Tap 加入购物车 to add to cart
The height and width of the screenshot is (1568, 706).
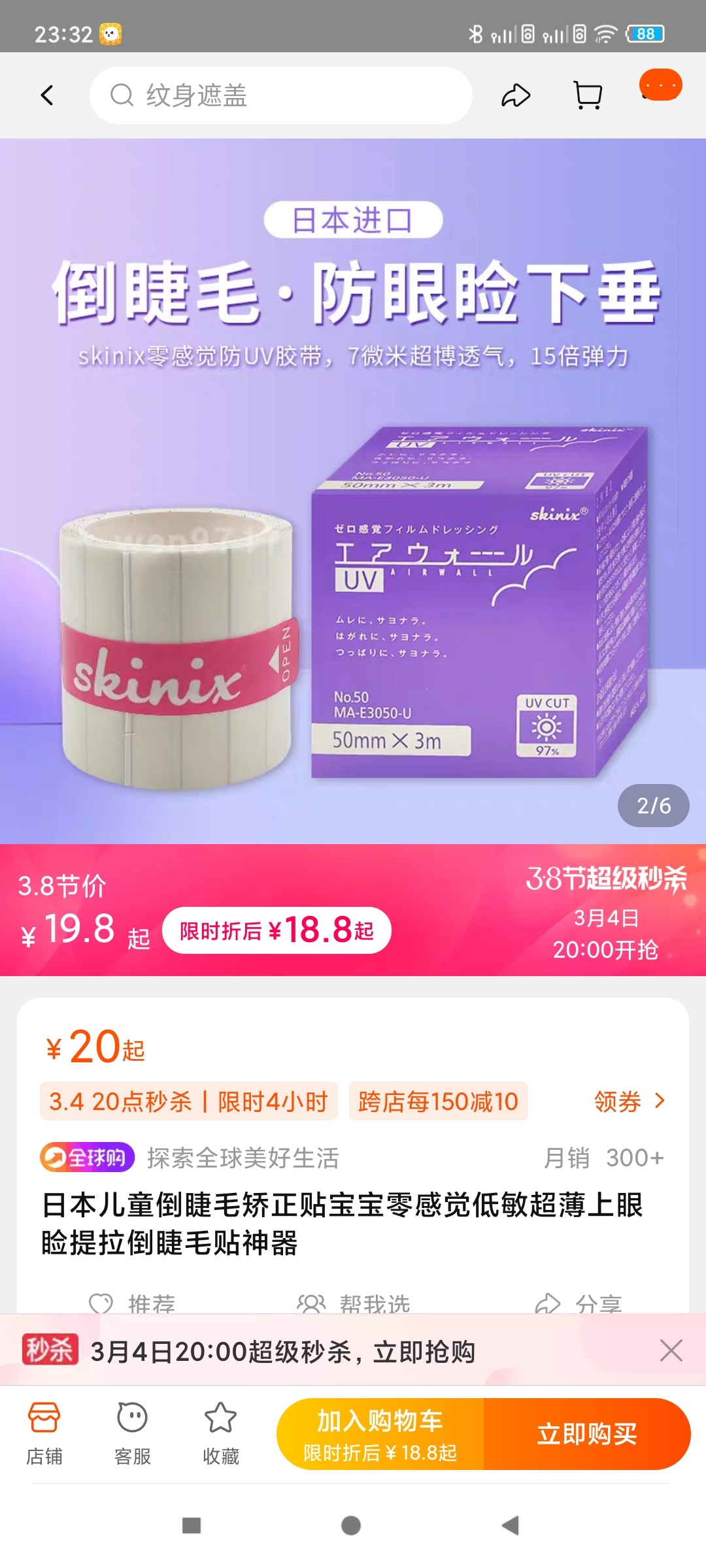pyautogui.click(x=380, y=1434)
